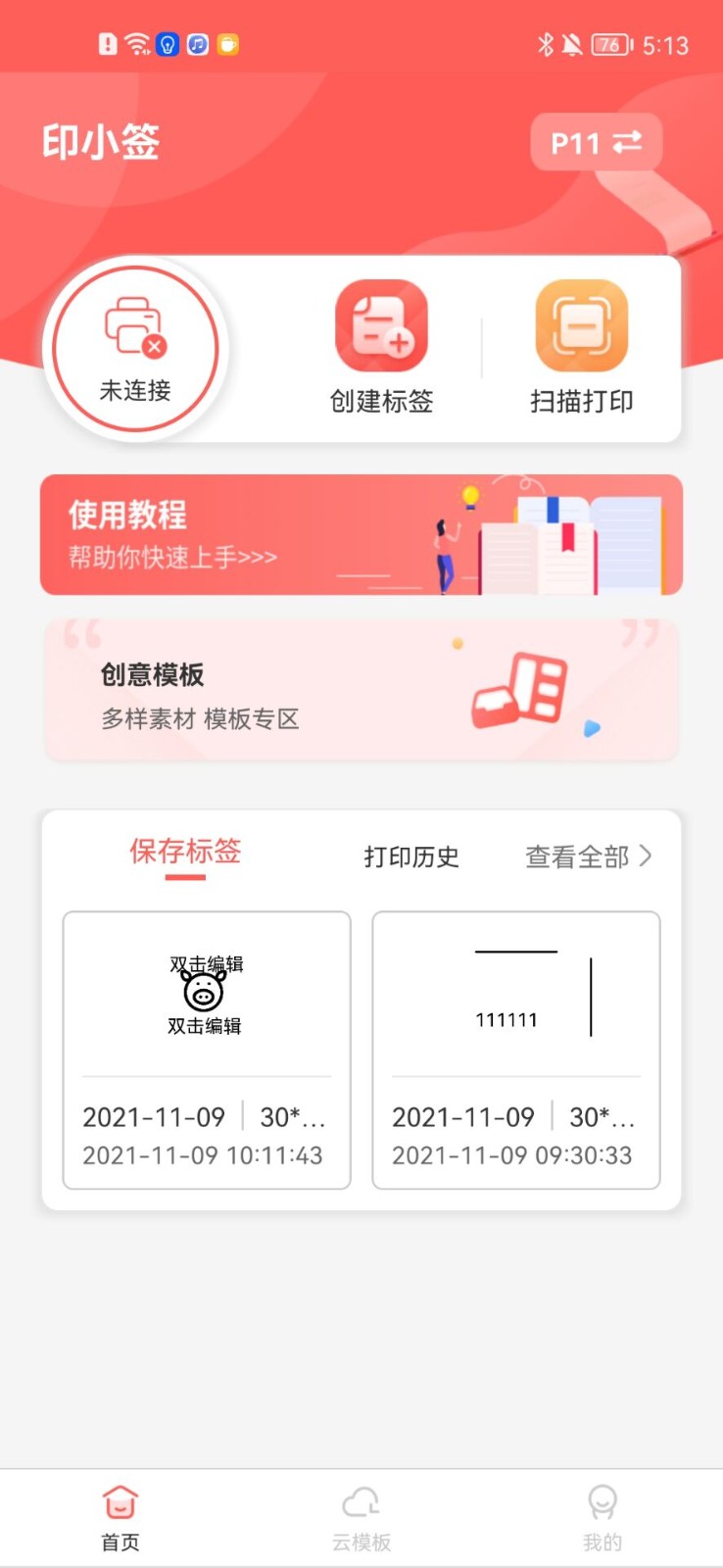Screen dimensions: 723x1568
Task: Switch to the 打印历史 tab
Action: [x=410, y=857]
